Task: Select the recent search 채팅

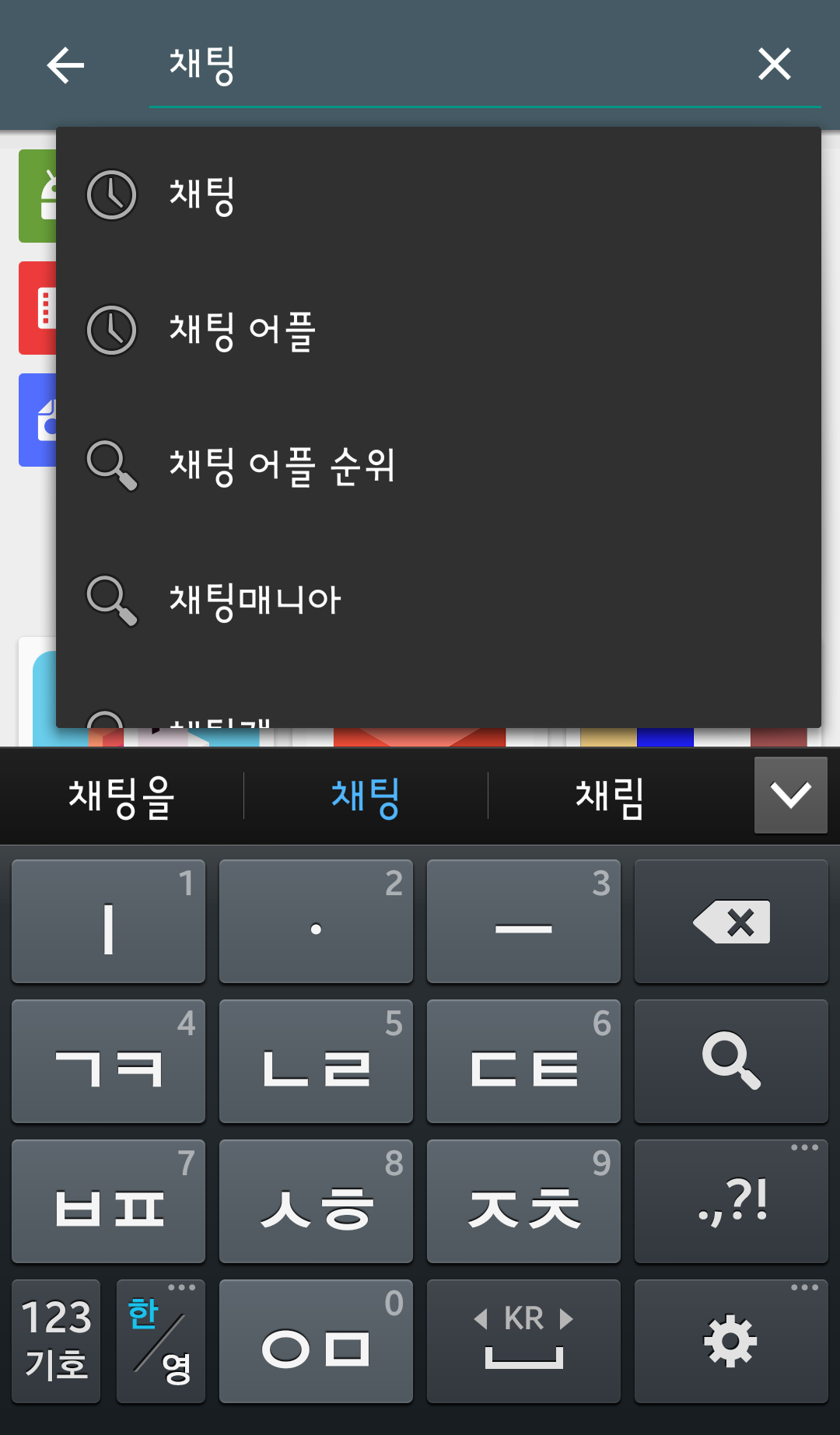Action: [x=439, y=194]
